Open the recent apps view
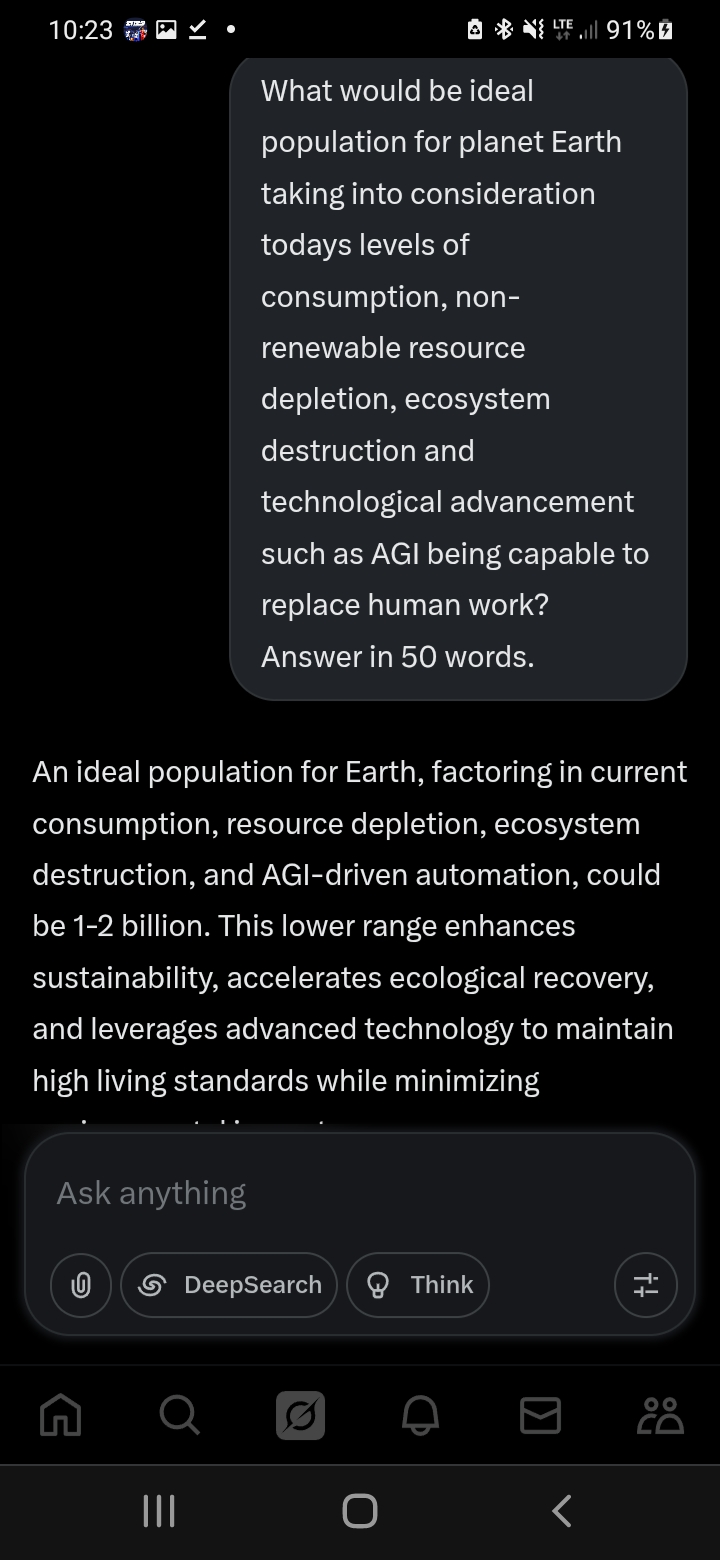 point(159,1510)
